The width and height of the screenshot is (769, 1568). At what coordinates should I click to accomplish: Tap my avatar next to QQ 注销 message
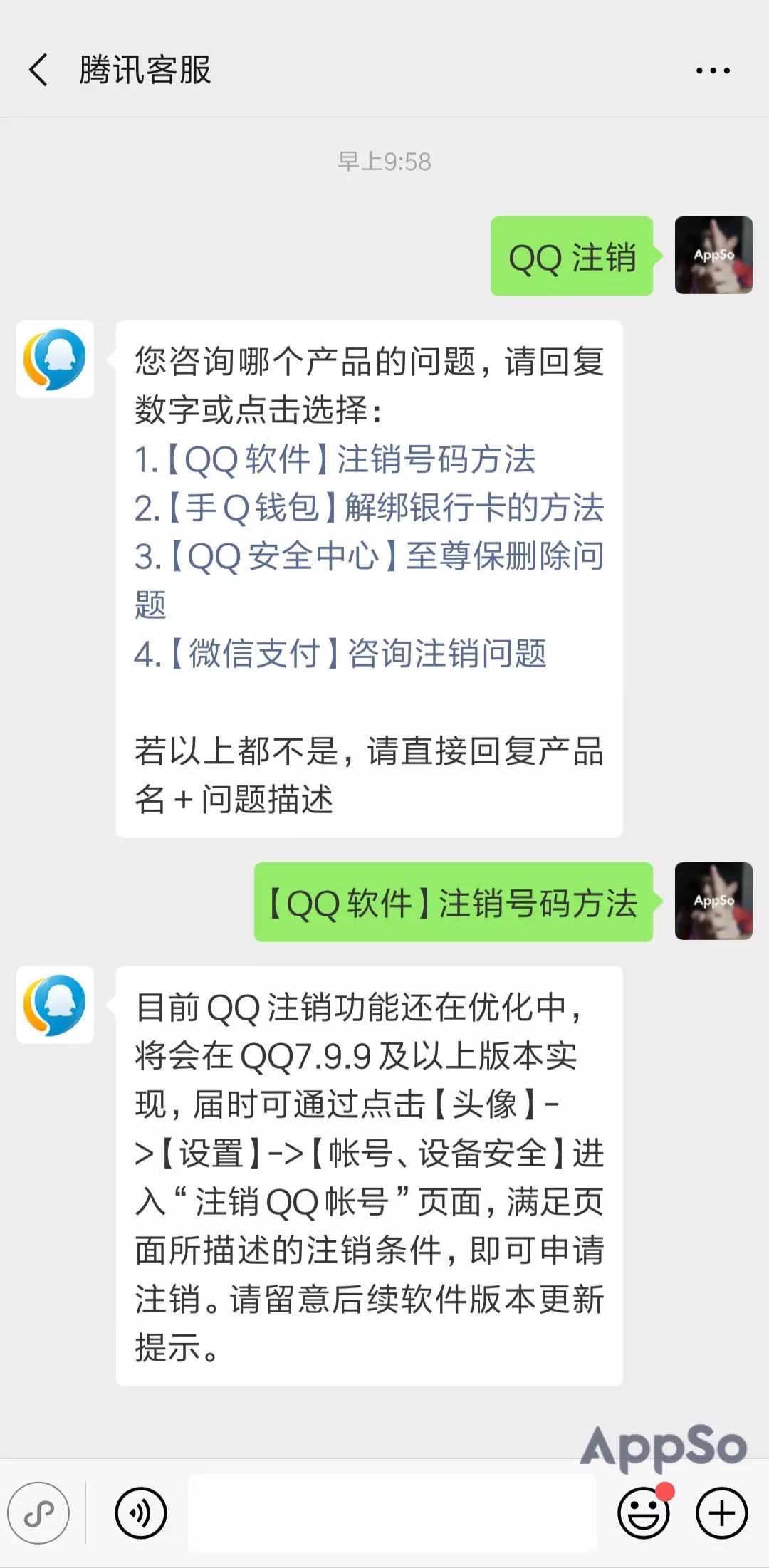click(x=713, y=255)
